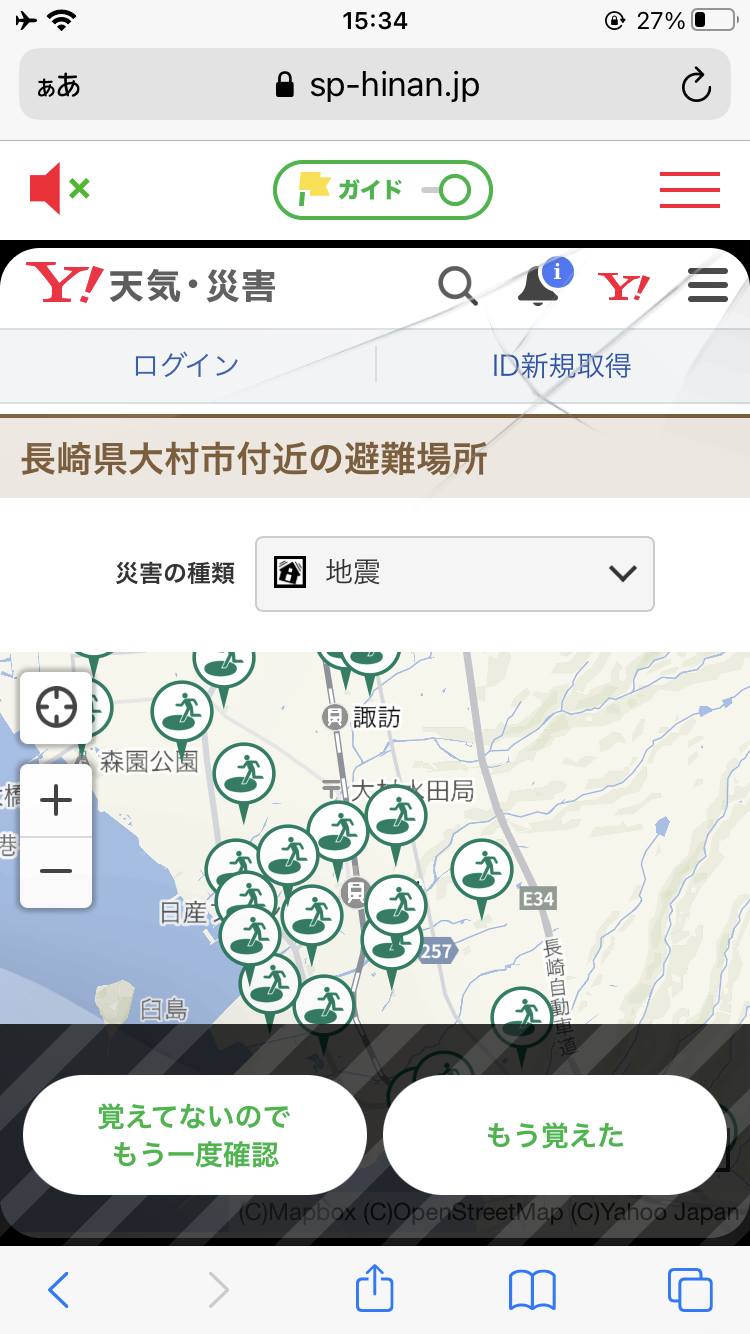Open the red hamburger menu
The image size is (750, 1334).
(689, 189)
